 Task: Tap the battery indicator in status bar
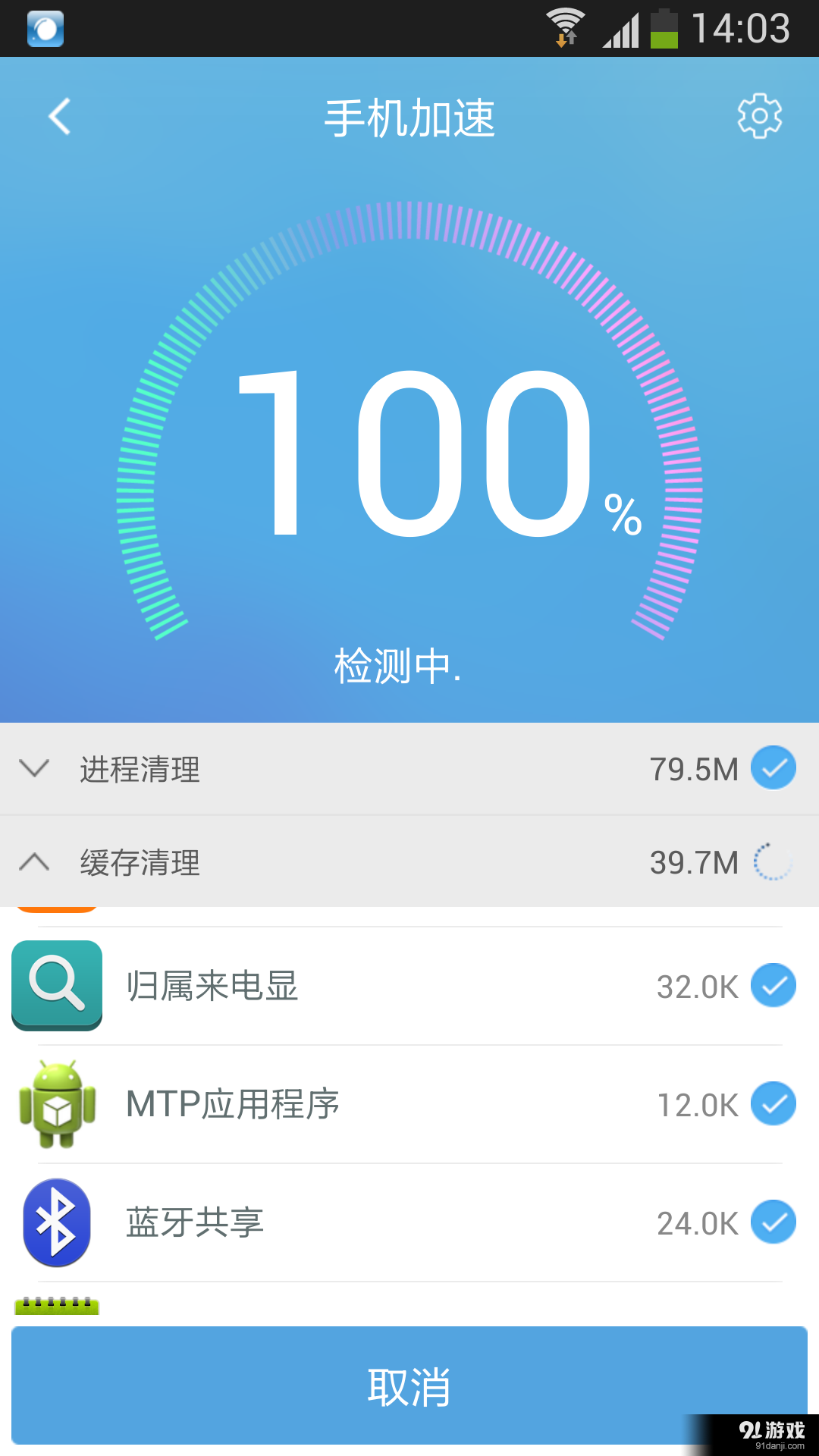click(x=666, y=29)
